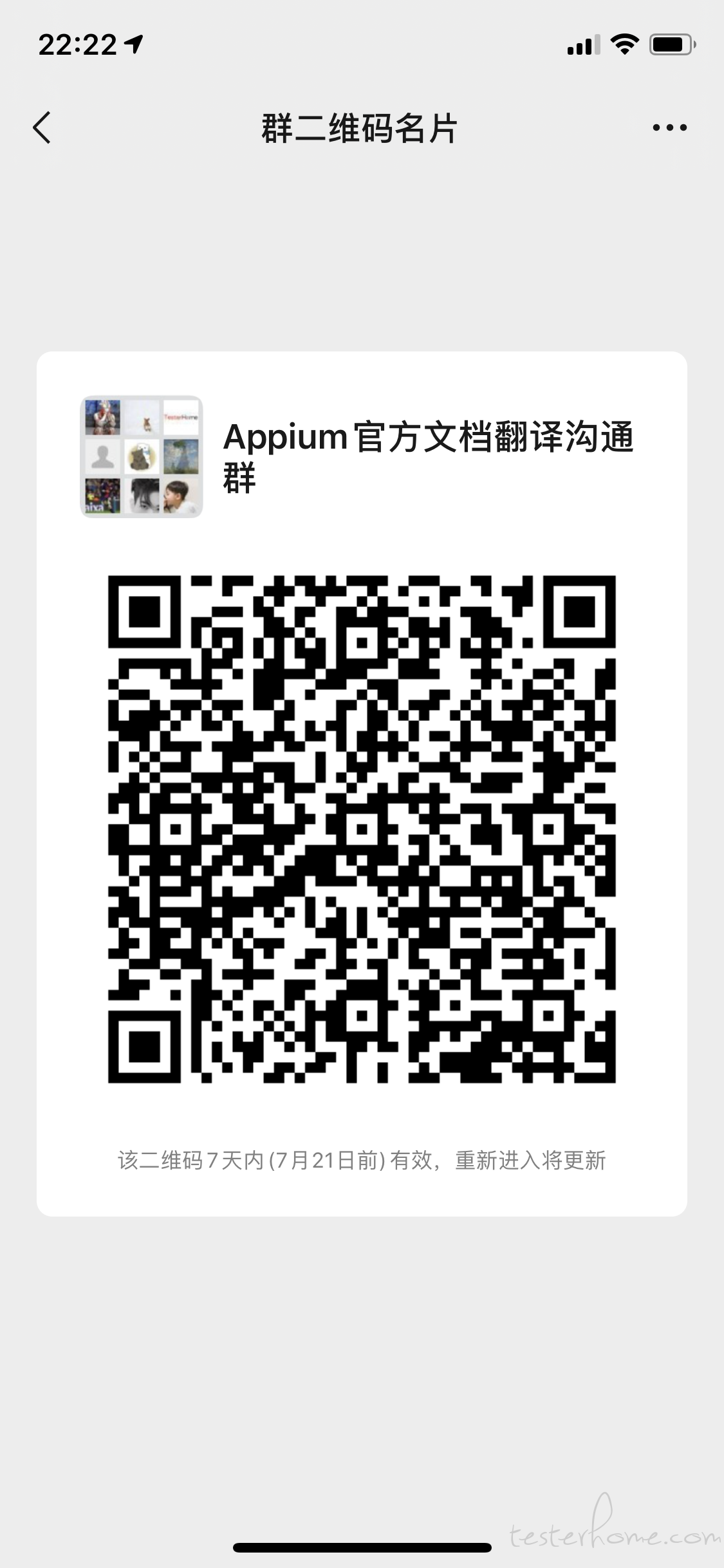Viewport: 724px width, 1568px height.
Task: Open the three-dot more options menu
Action: tap(669, 127)
